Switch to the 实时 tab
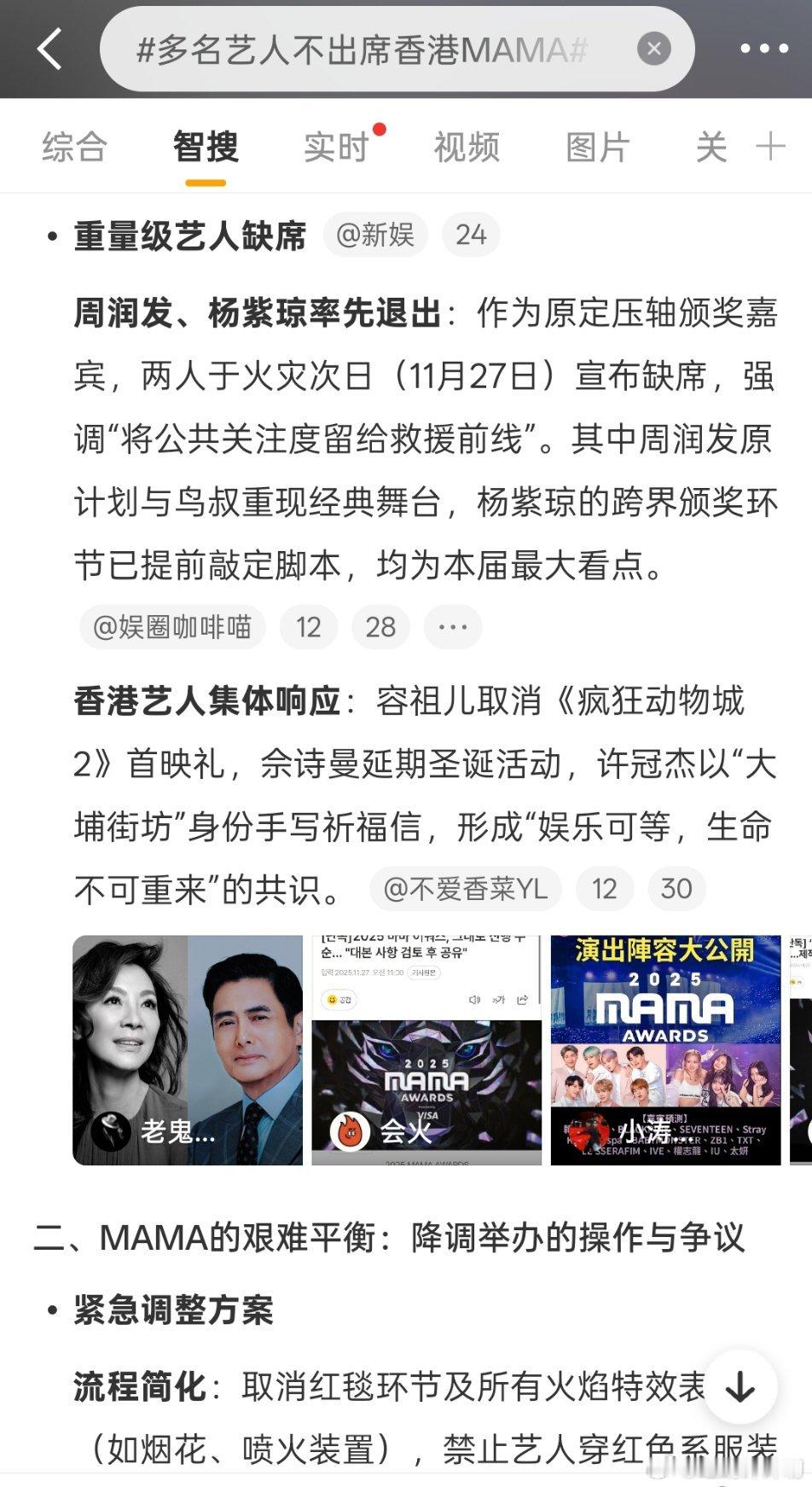This screenshot has height=1487, width=812. (336, 146)
